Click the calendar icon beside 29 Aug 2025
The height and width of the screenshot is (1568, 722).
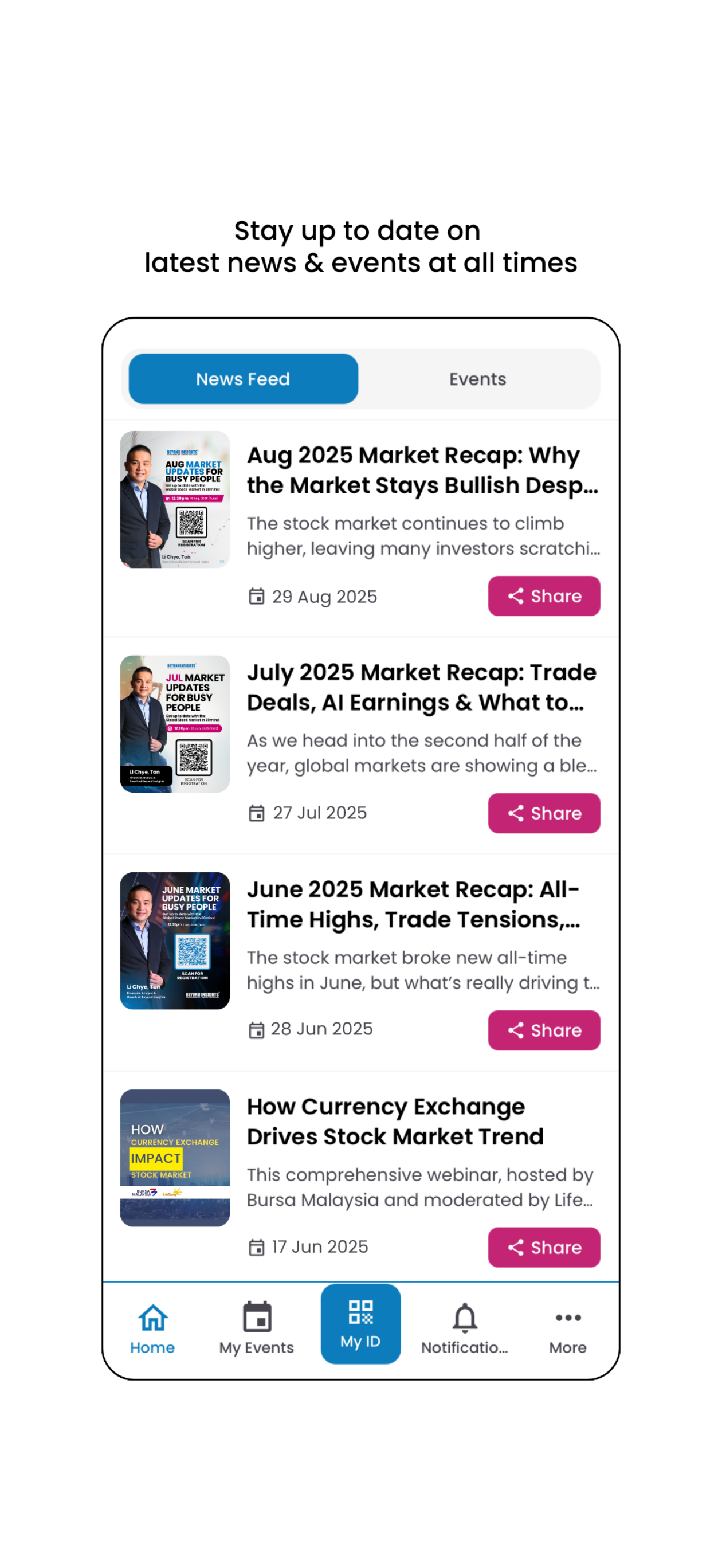(x=257, y=597)
